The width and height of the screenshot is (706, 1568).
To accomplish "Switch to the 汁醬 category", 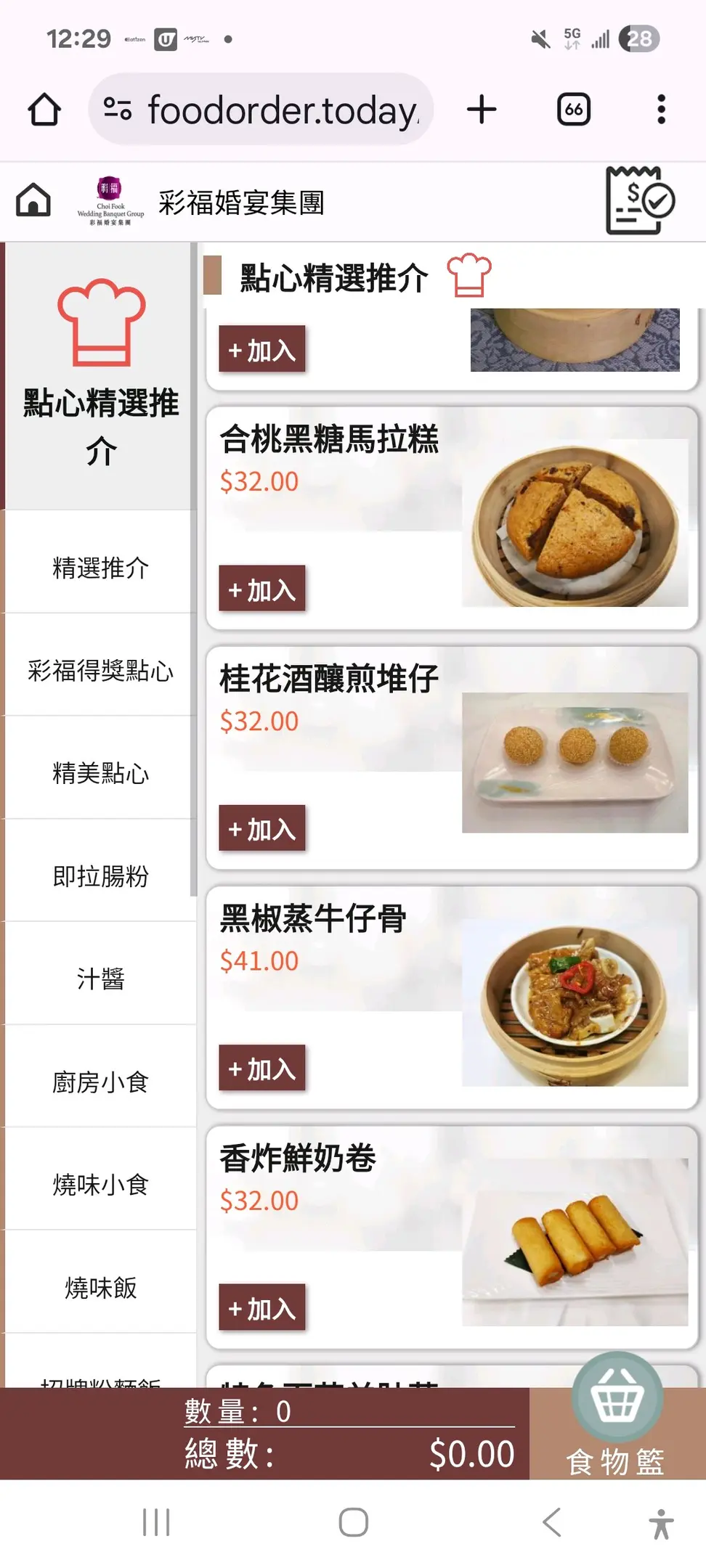I will click(x=100, y=979).
